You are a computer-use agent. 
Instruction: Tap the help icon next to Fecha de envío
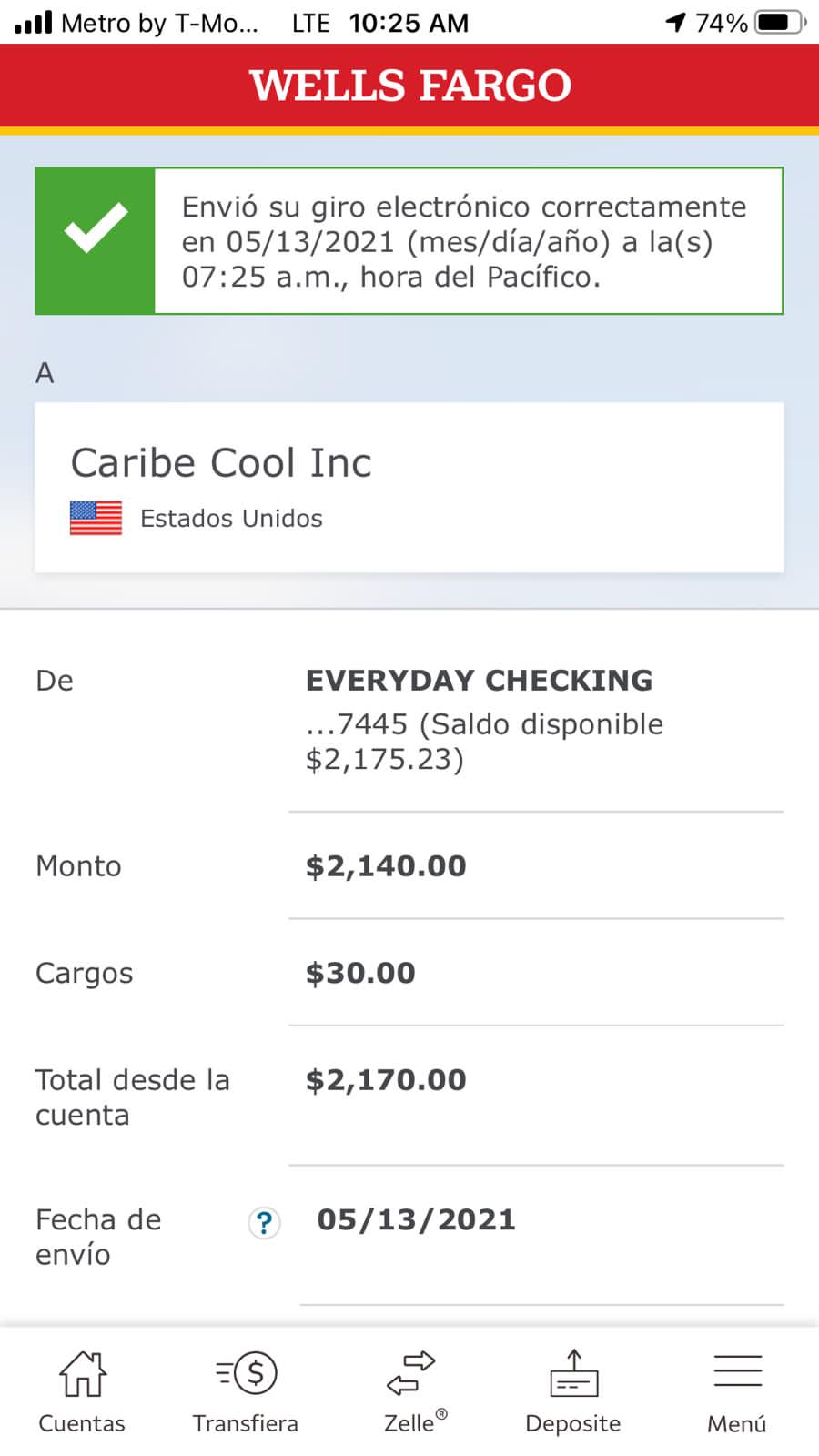click(264, 1223)
